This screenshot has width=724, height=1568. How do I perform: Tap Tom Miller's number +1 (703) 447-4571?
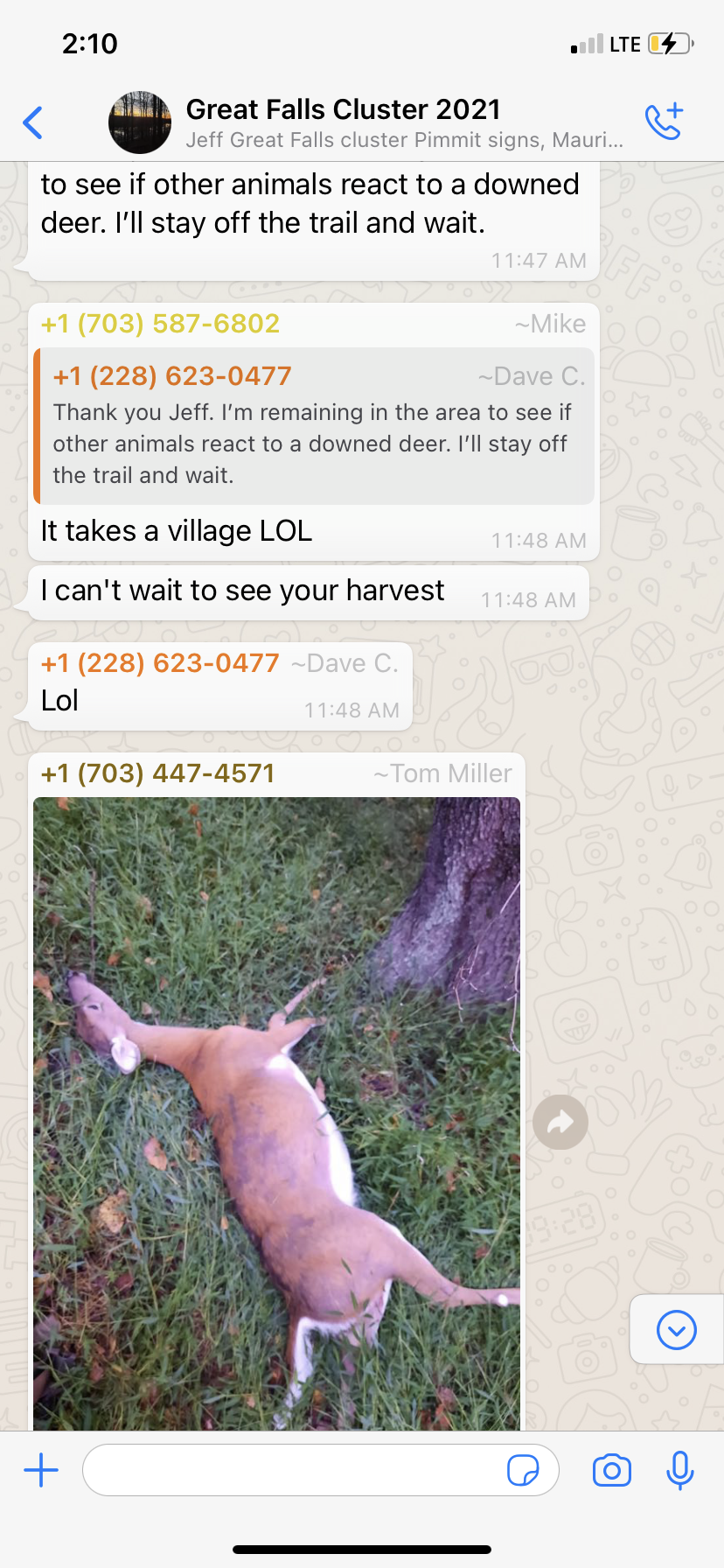coord(158,773)
